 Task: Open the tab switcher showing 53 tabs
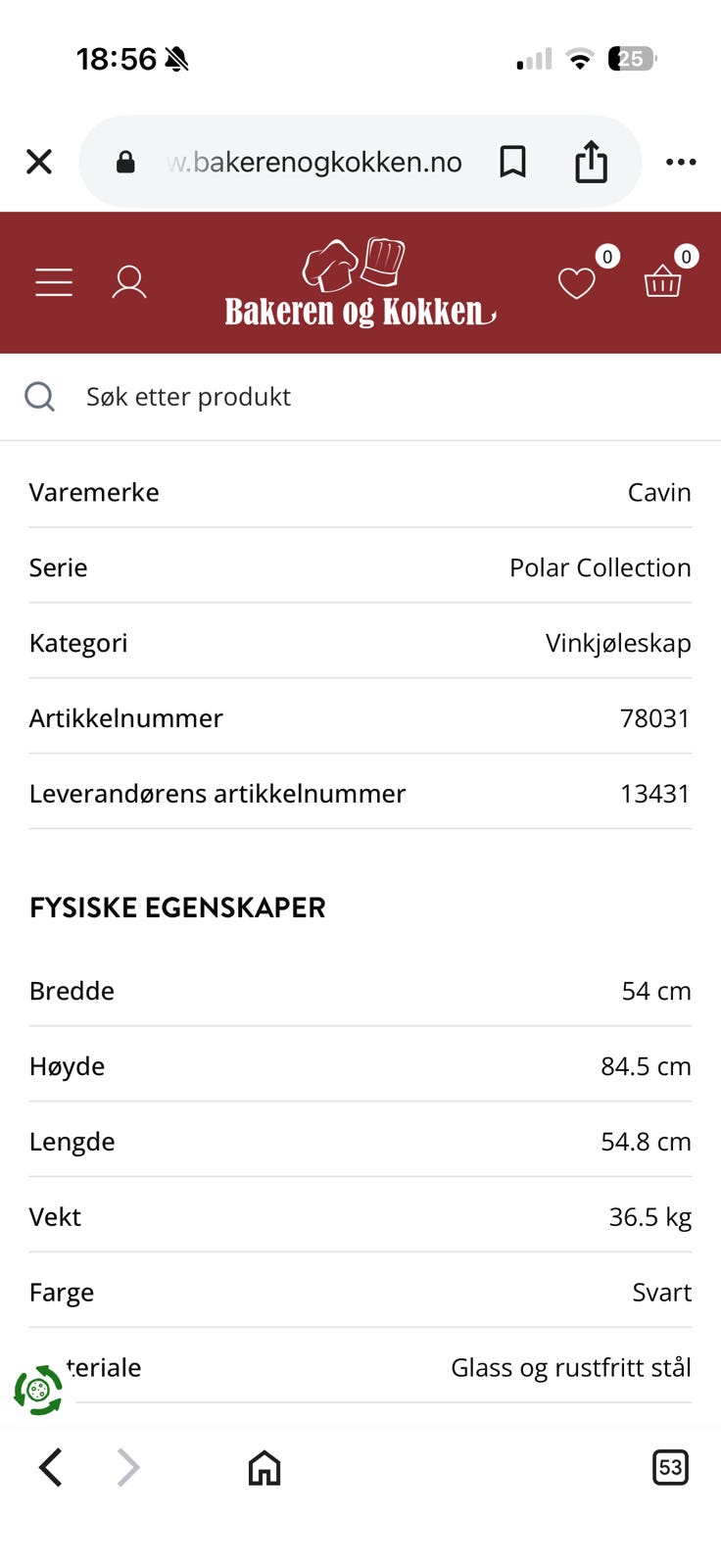point(671,1467)
